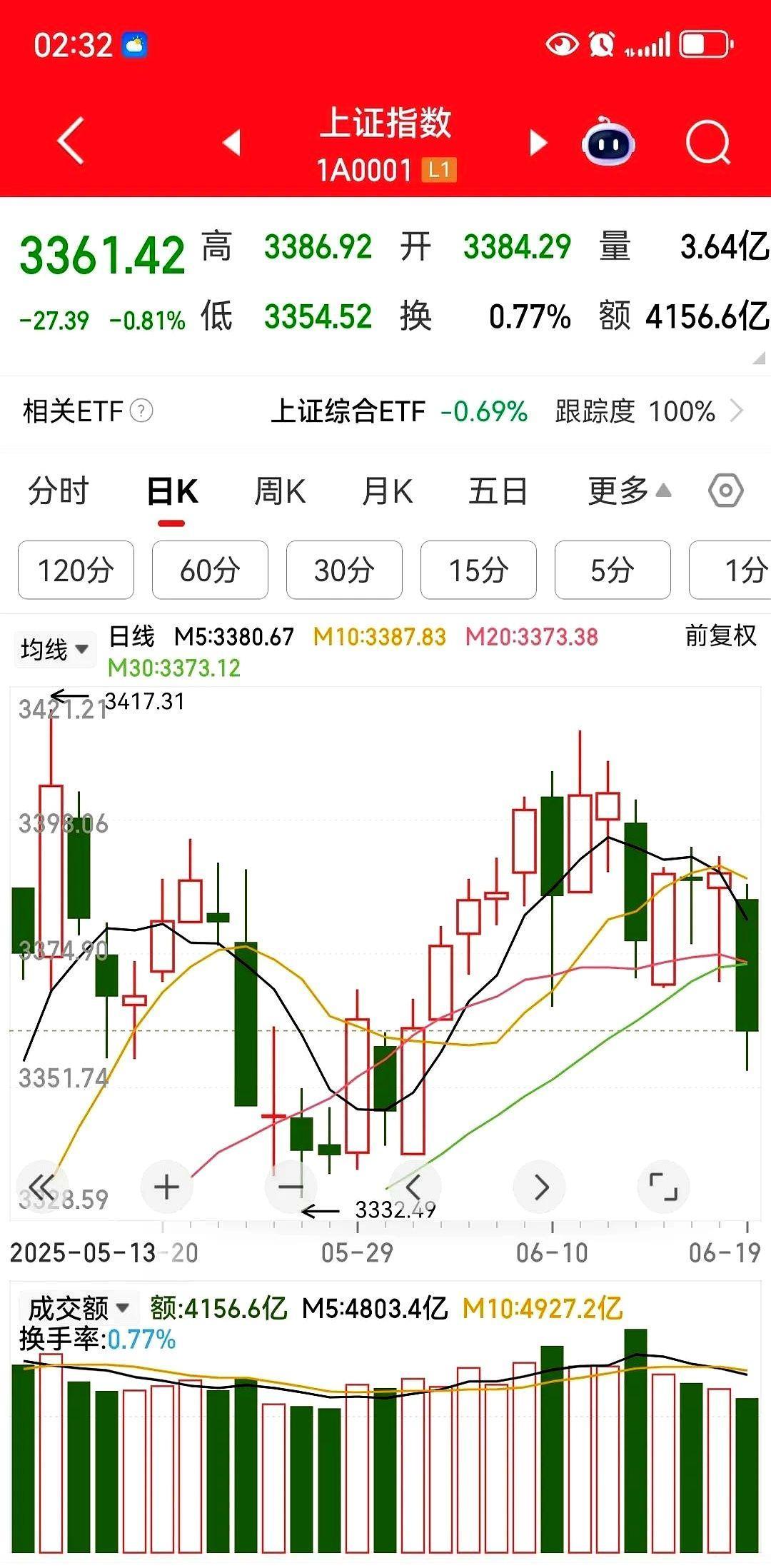Switch to the 分时 chart tab
771x1568 pixels.
click(59, 491)
